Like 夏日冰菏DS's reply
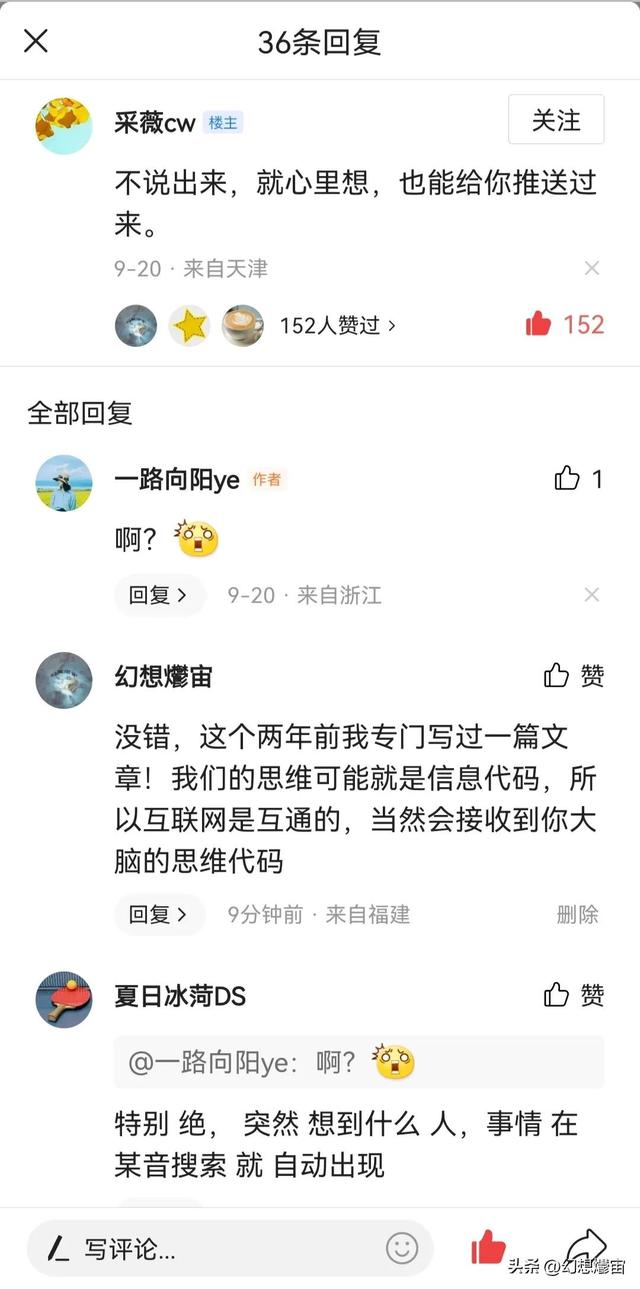The width and height of the screenshot is (640, 1289). 574,995
